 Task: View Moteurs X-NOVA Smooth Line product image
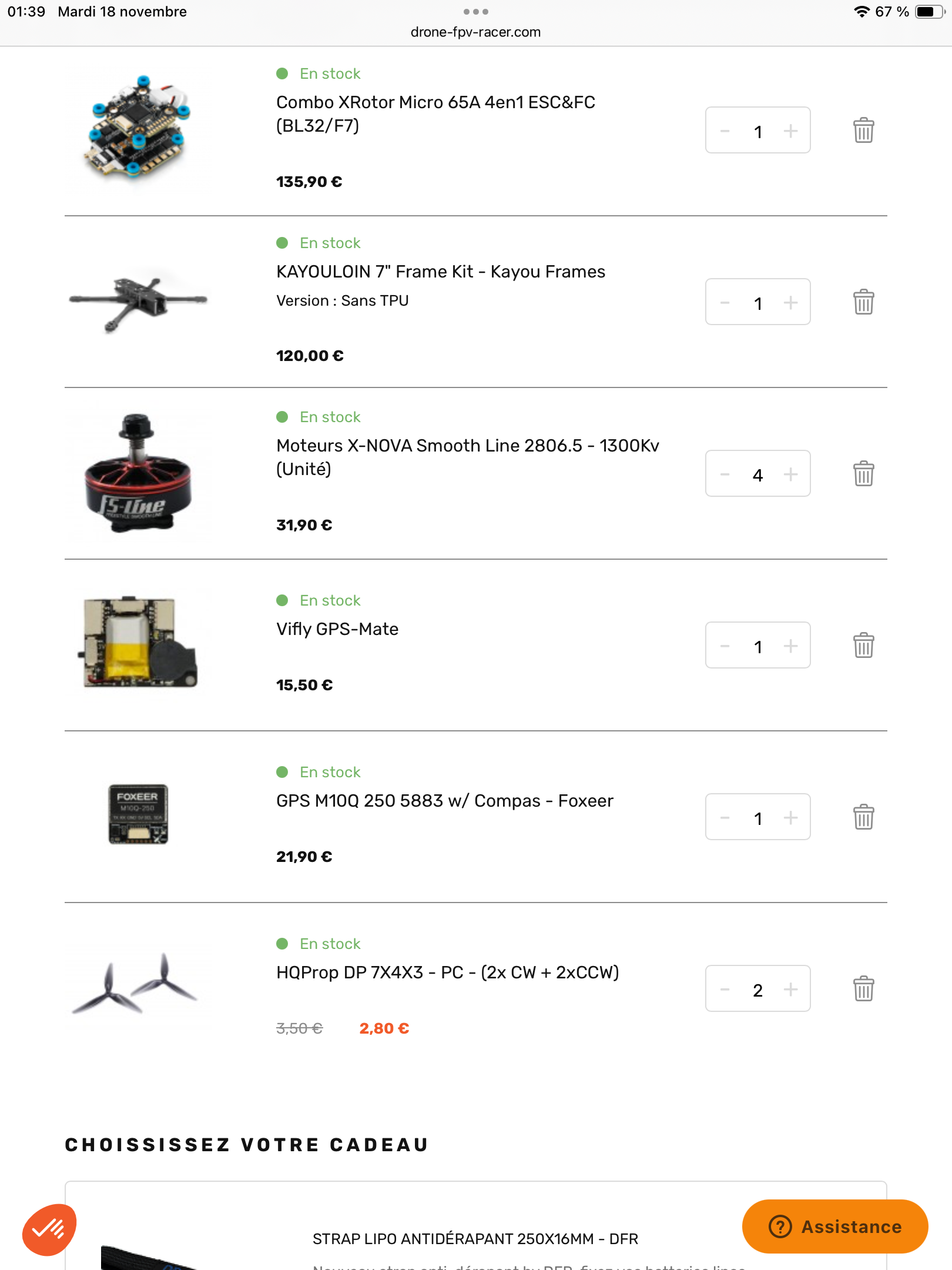138,474
